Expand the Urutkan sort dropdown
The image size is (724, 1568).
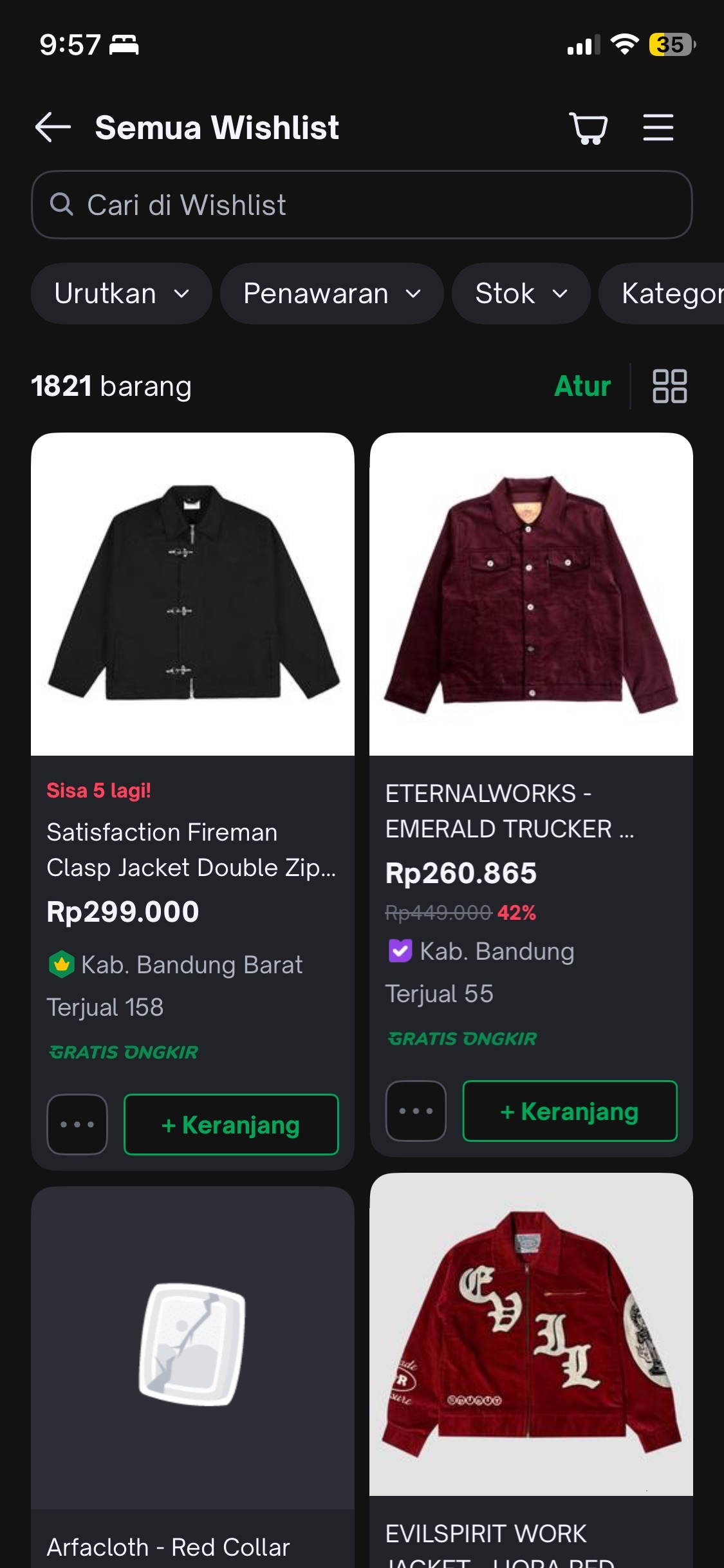[x=122, y=294]
